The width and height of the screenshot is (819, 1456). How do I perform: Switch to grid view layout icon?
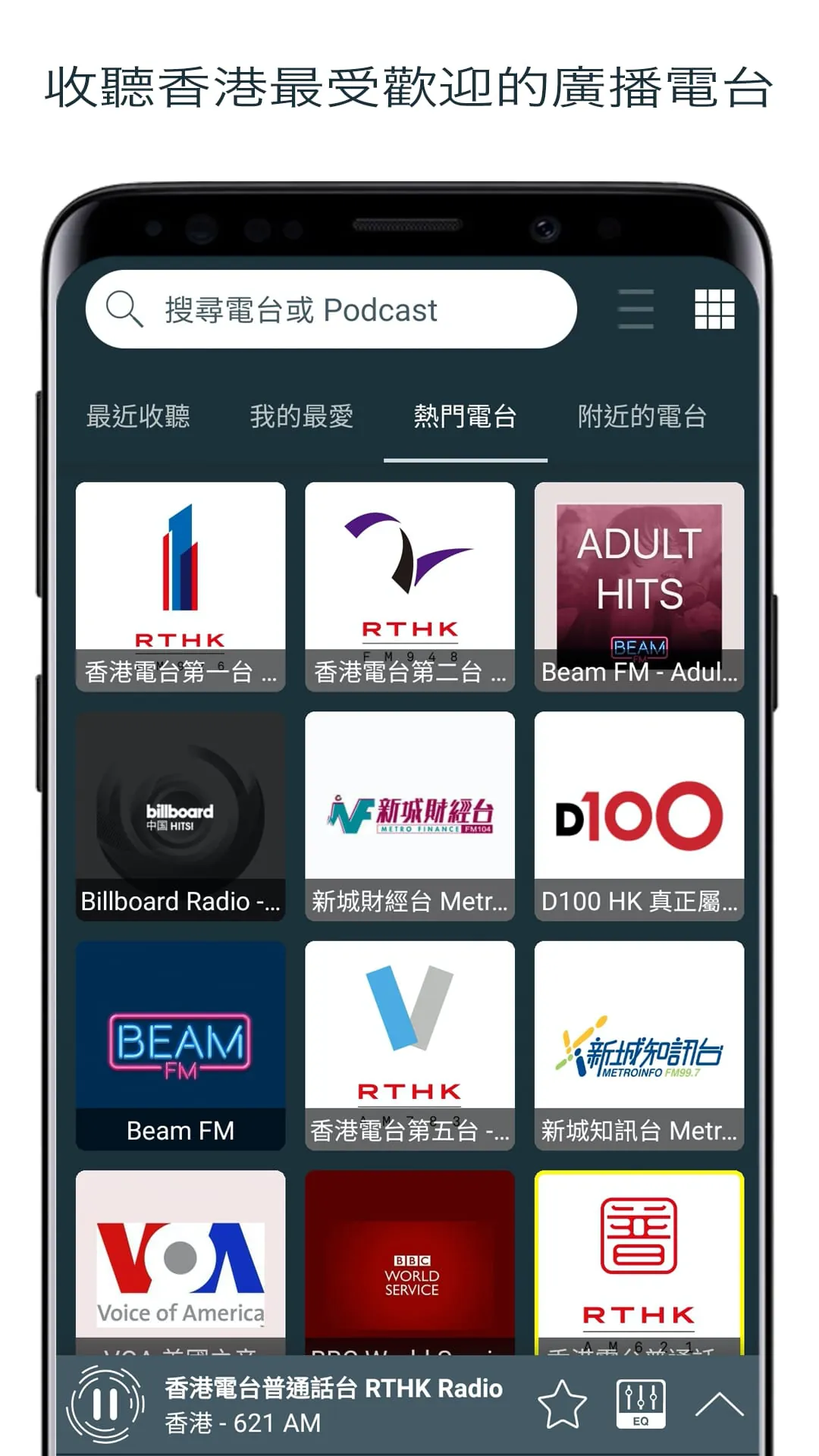pyautogui.click(x=714, y=309)
